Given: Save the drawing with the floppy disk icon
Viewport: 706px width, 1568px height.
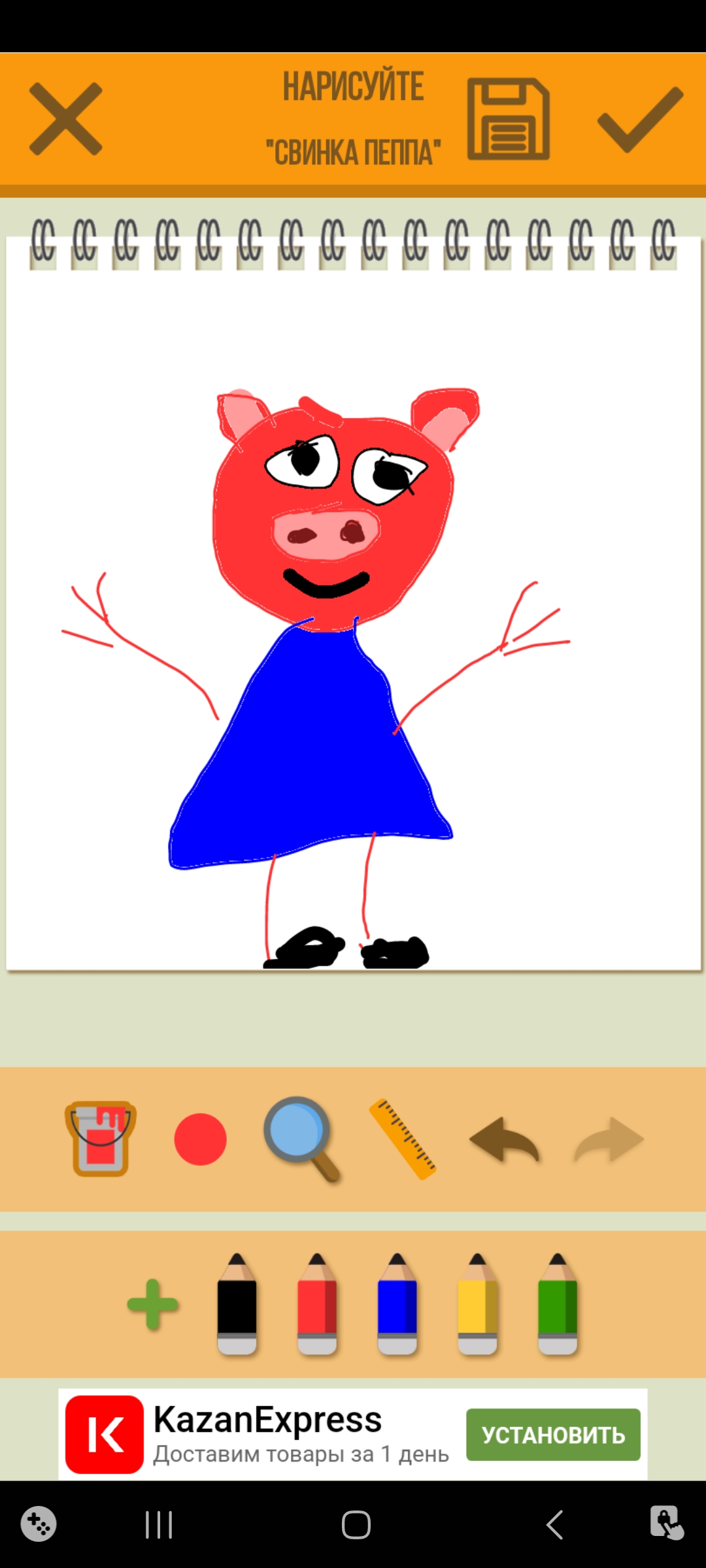Looking at the screenshot, I should (x=508, y=119).
